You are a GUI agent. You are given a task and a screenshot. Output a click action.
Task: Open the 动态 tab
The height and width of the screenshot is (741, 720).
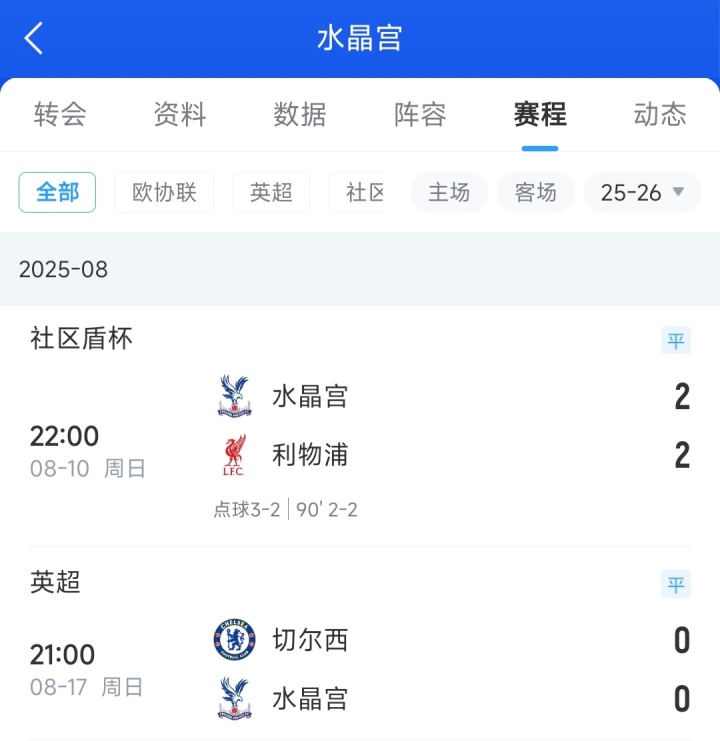point(660,114)
